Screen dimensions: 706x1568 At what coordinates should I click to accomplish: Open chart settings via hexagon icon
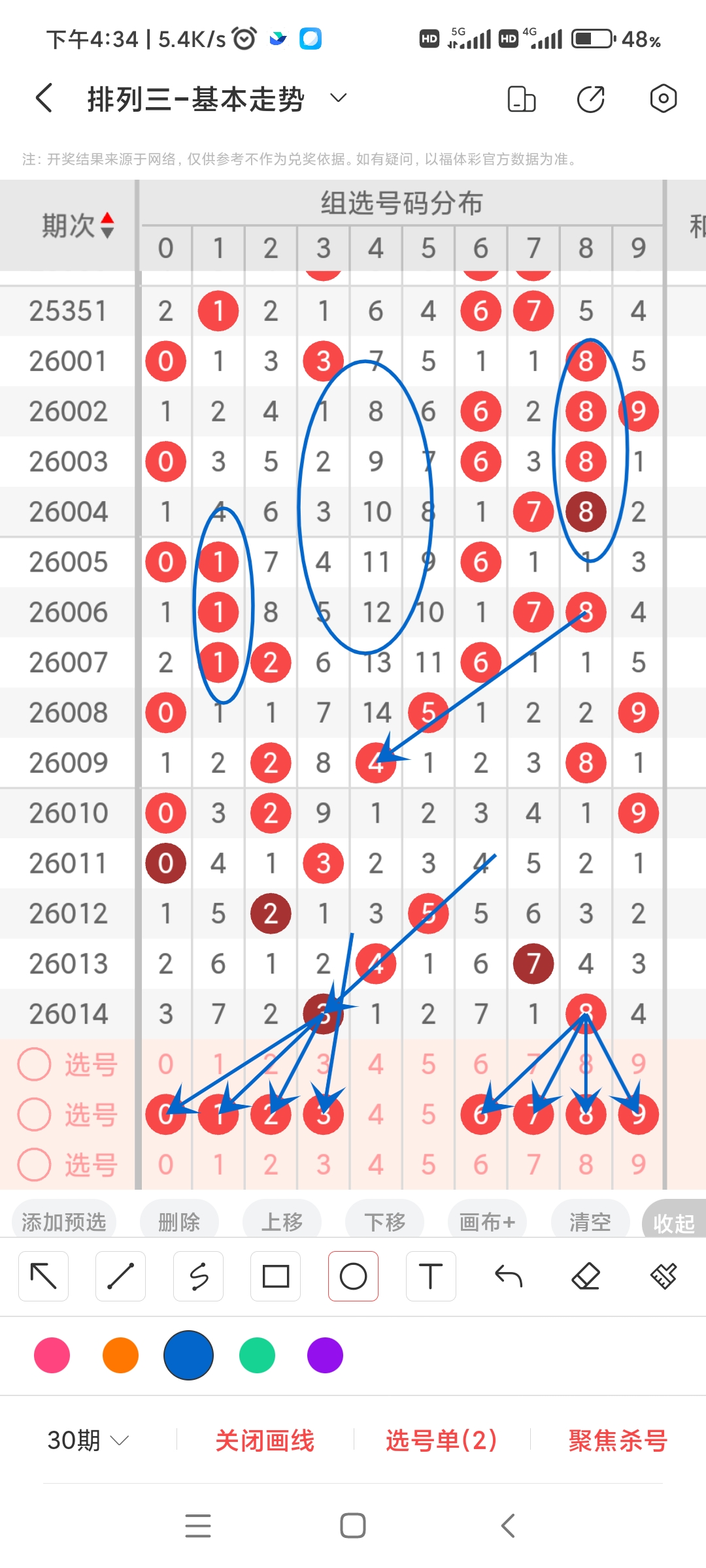click(x=663, y=98)
